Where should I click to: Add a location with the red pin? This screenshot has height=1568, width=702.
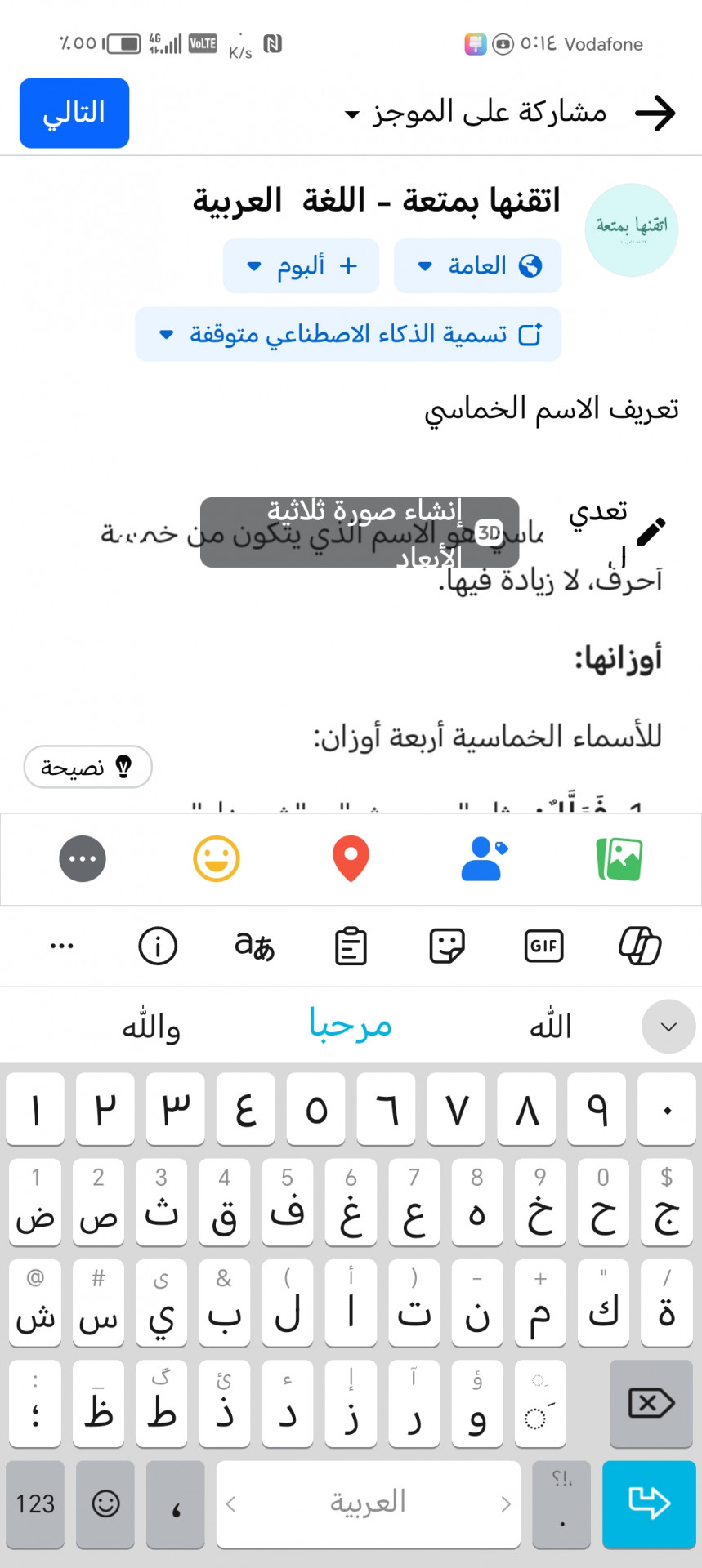pos(351,859)
